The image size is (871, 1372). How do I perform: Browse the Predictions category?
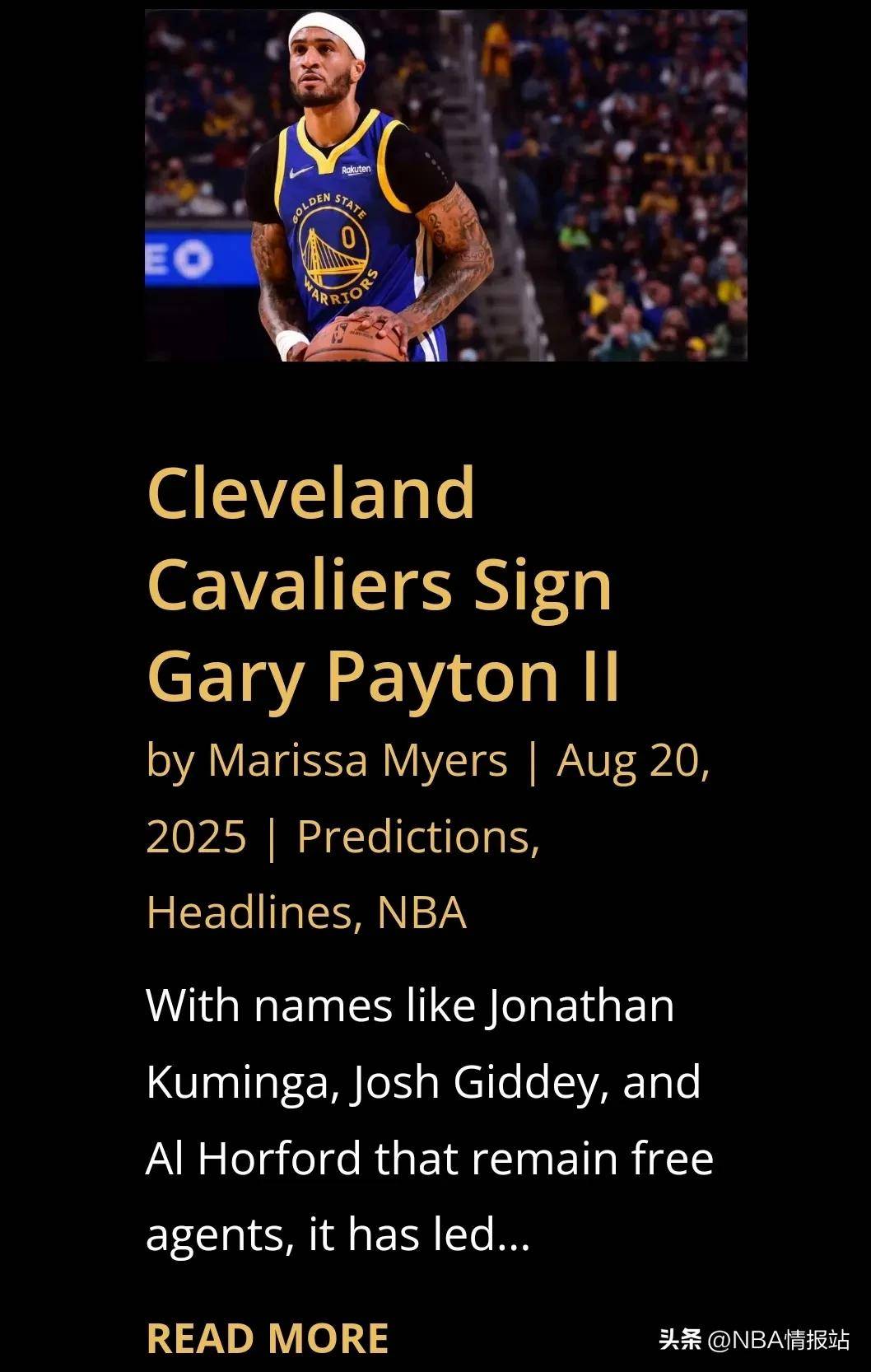pos(417,836)
